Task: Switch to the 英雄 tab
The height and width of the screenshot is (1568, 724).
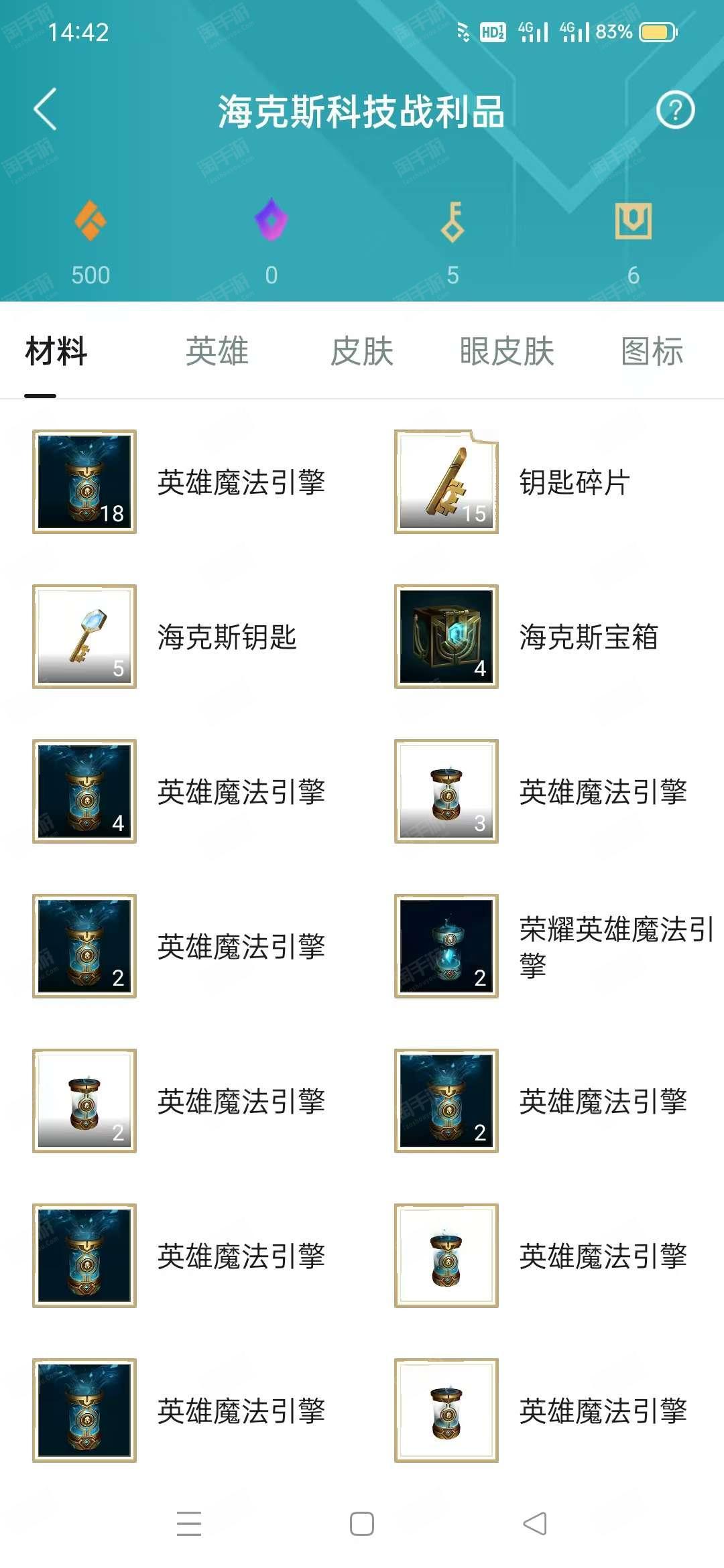Action: pyautogui.click(x=217, y=351)
